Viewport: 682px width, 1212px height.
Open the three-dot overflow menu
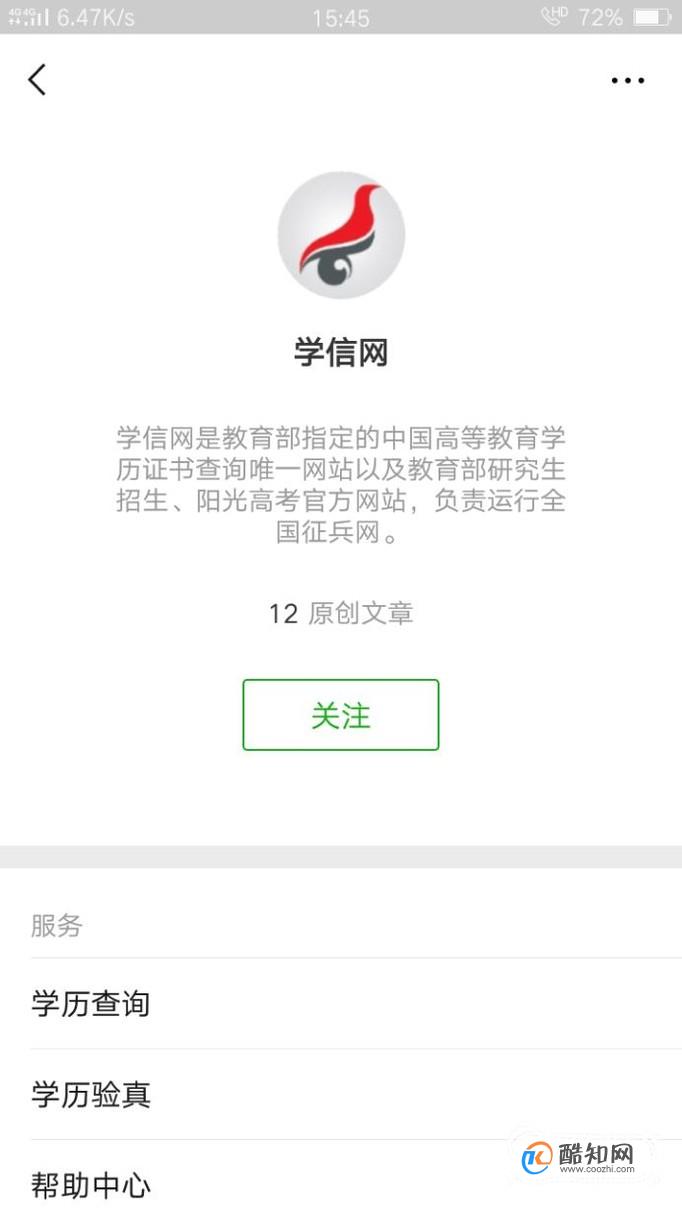click(x=628, y=80)
